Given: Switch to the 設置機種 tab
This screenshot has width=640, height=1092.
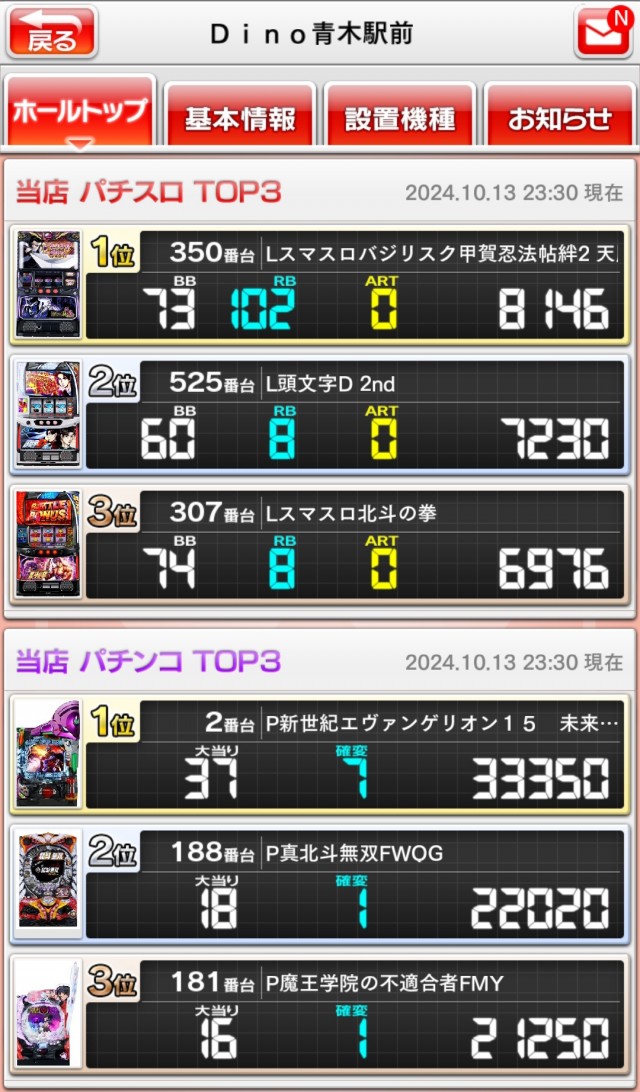Looking at the screenshot, I should (x=400, y=118).
